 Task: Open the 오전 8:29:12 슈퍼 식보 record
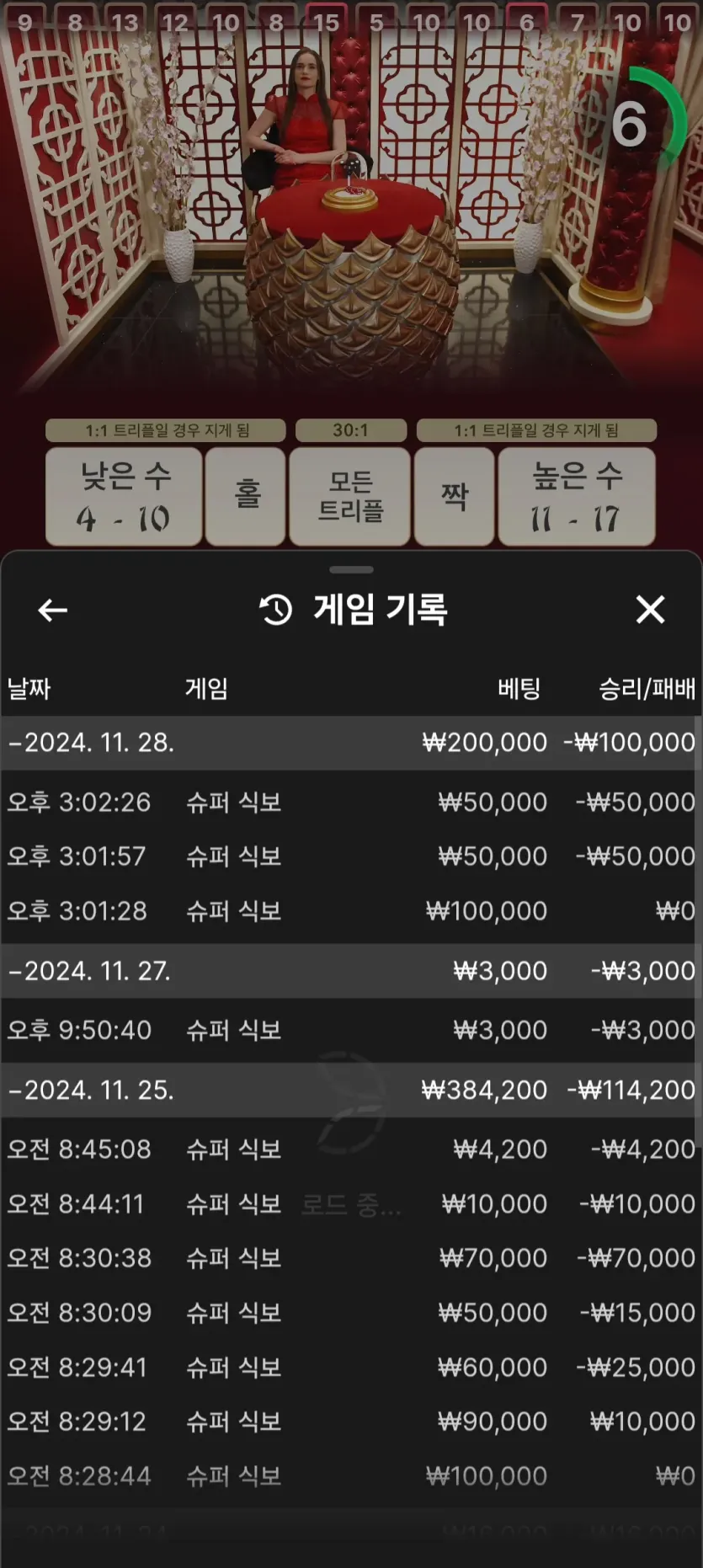(x=350, y=1421)
